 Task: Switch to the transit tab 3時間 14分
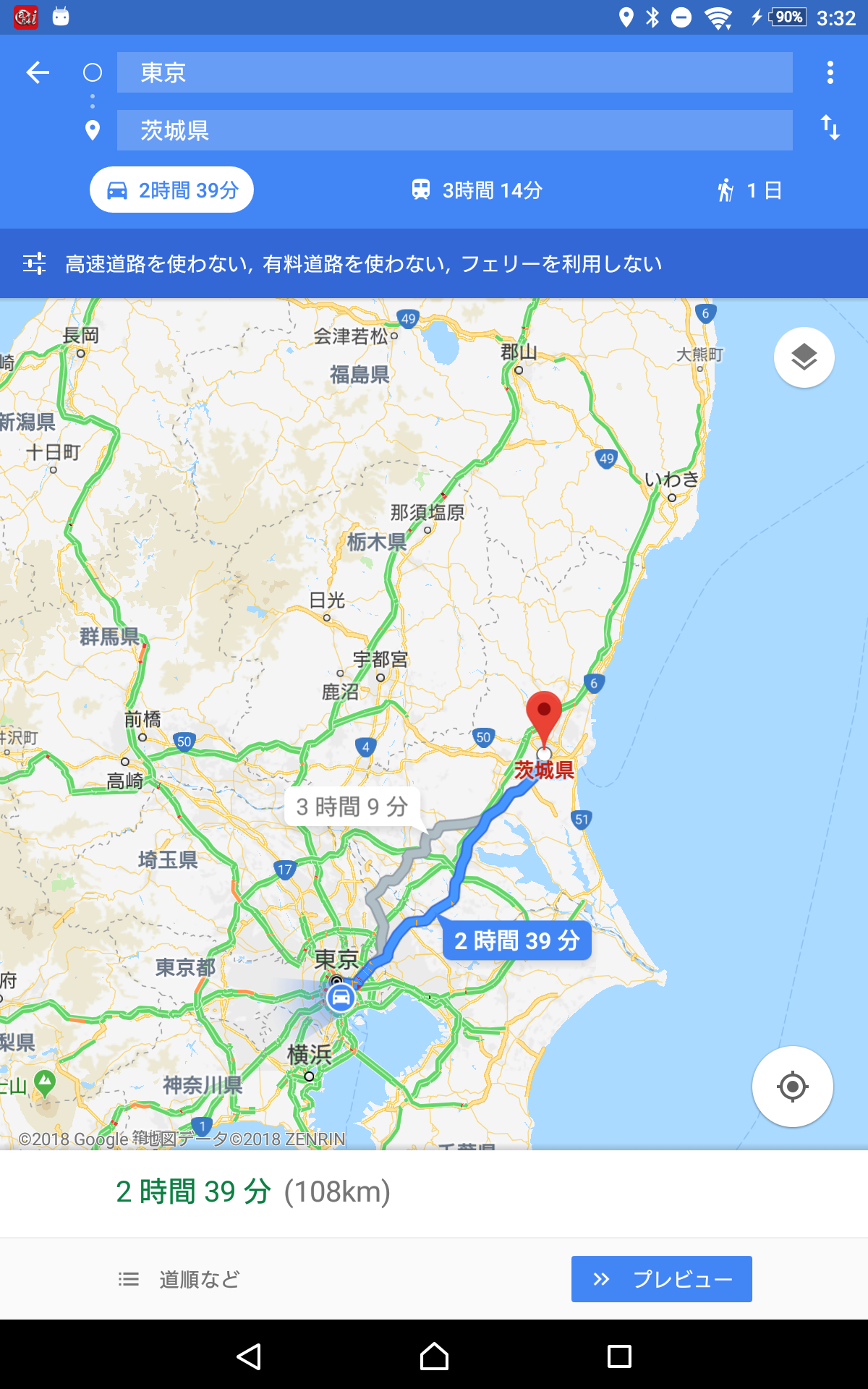click(x=477, y=190)
